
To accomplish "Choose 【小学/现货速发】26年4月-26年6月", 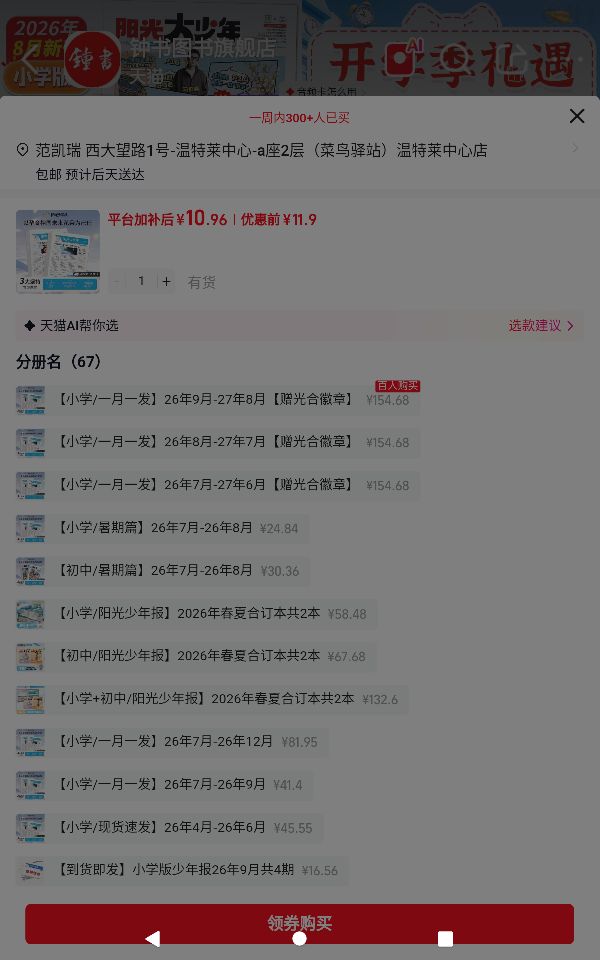I will point(169,828).
